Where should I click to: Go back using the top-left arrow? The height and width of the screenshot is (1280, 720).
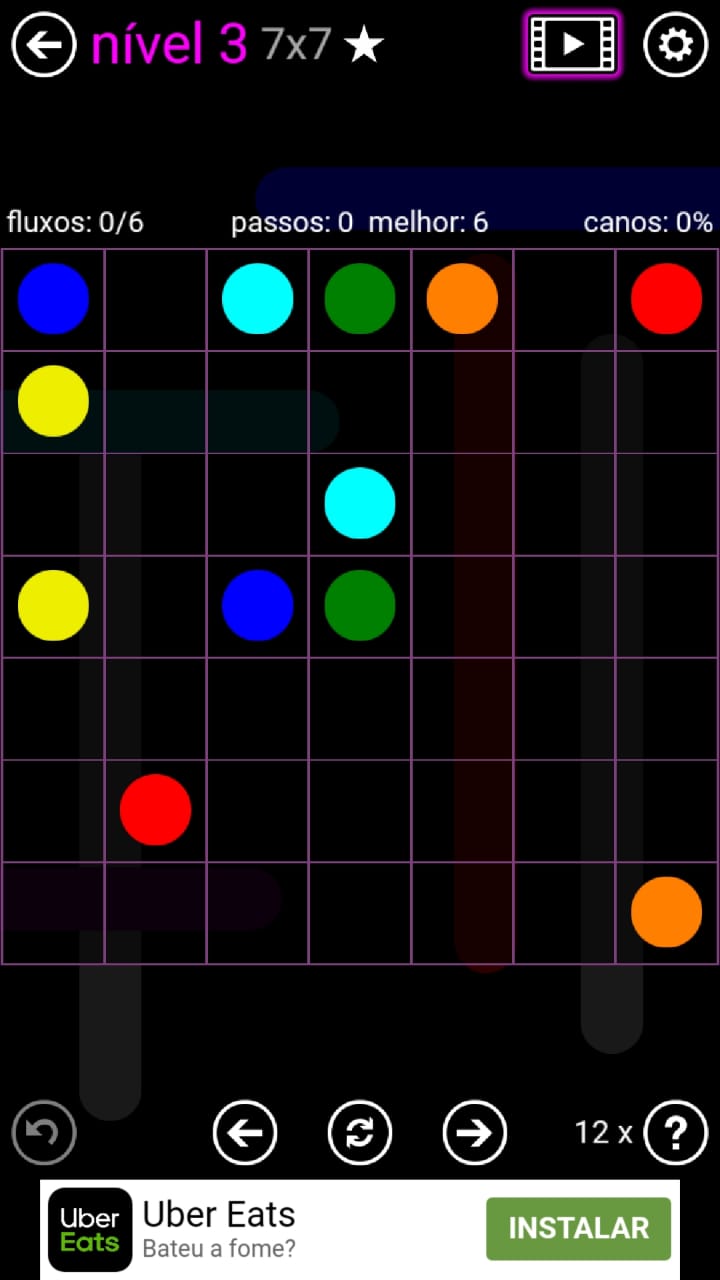point(44,44)
